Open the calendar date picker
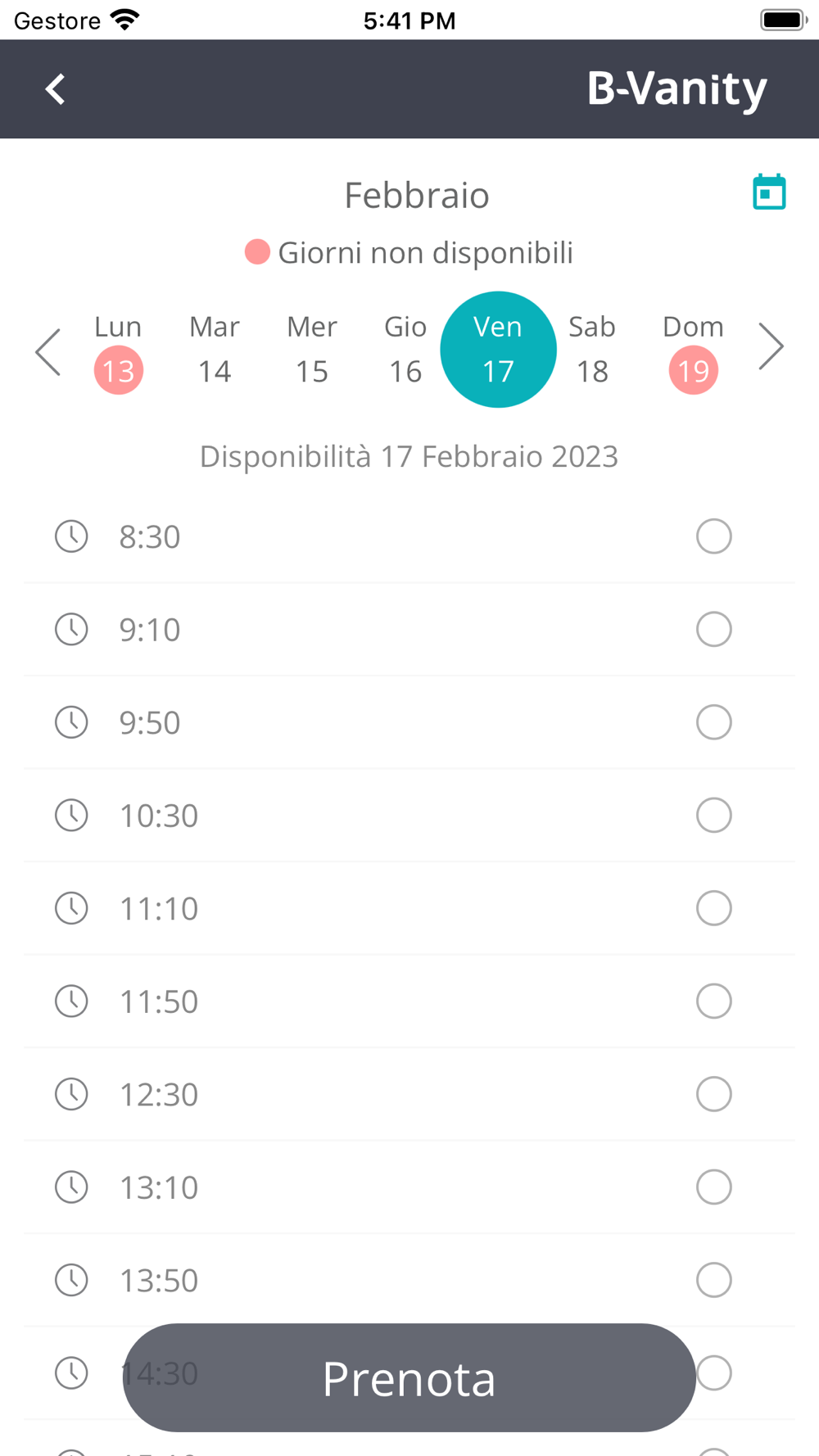Screen dimensions: 819x1456 click(x=769, y=192)
